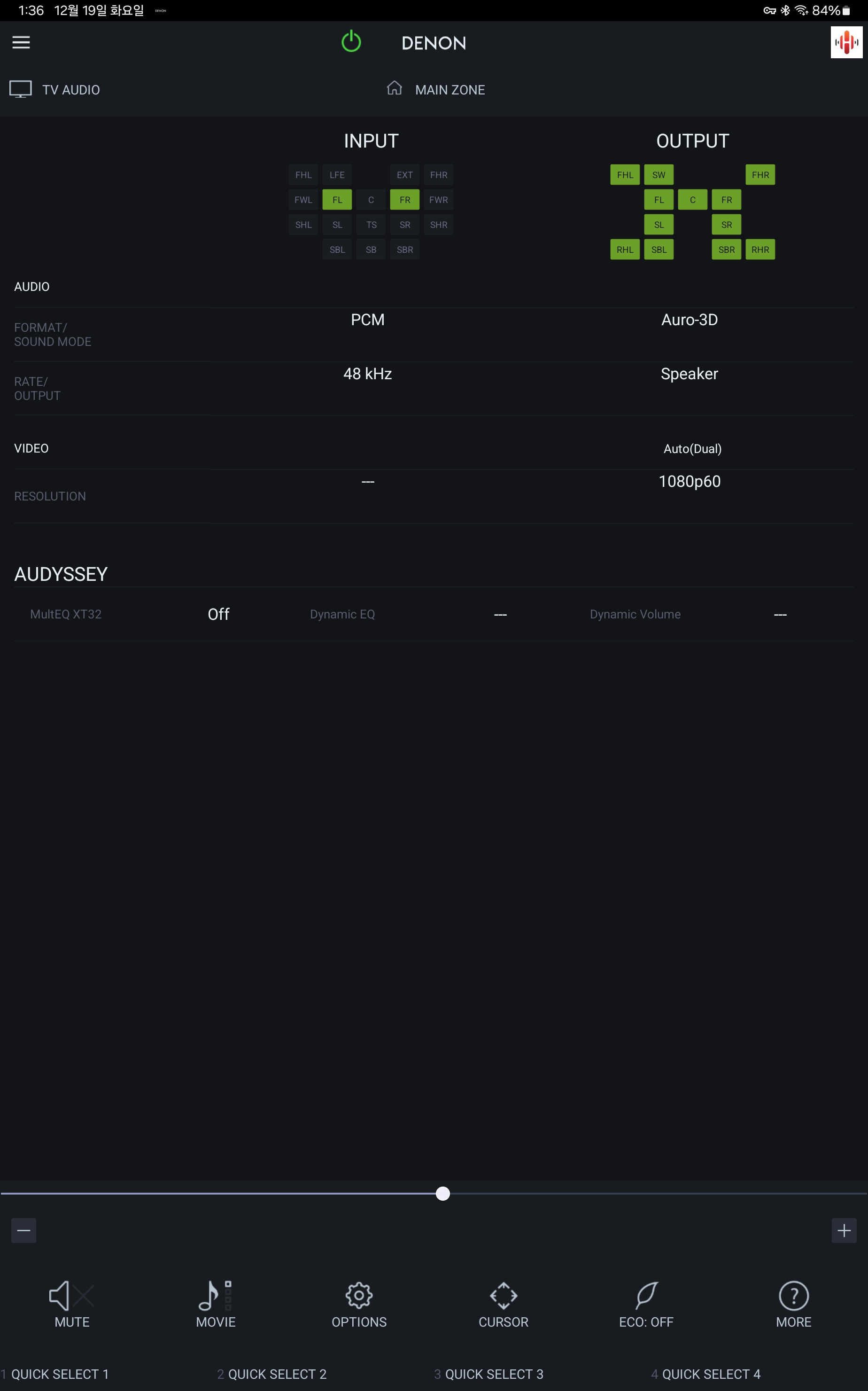Open the MORE help menu
Screen dimensions: 868x1391
click(794, 1304)
